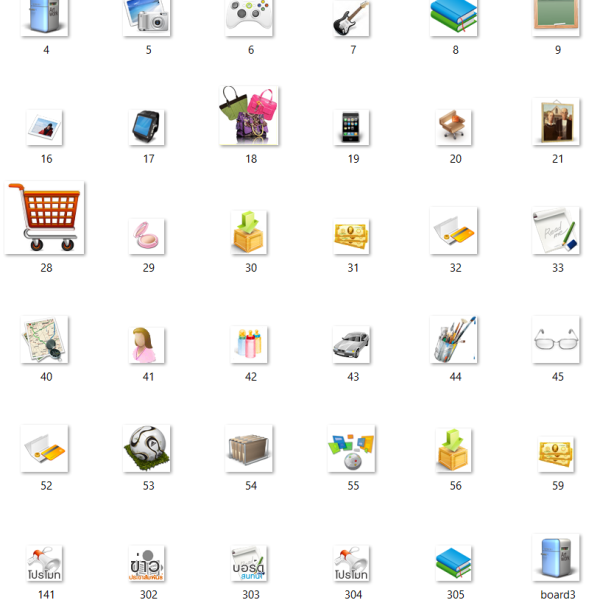Screen dimensions: 600x600
Task: Select the eyeglasses image file 45
Action: point(556,340)
